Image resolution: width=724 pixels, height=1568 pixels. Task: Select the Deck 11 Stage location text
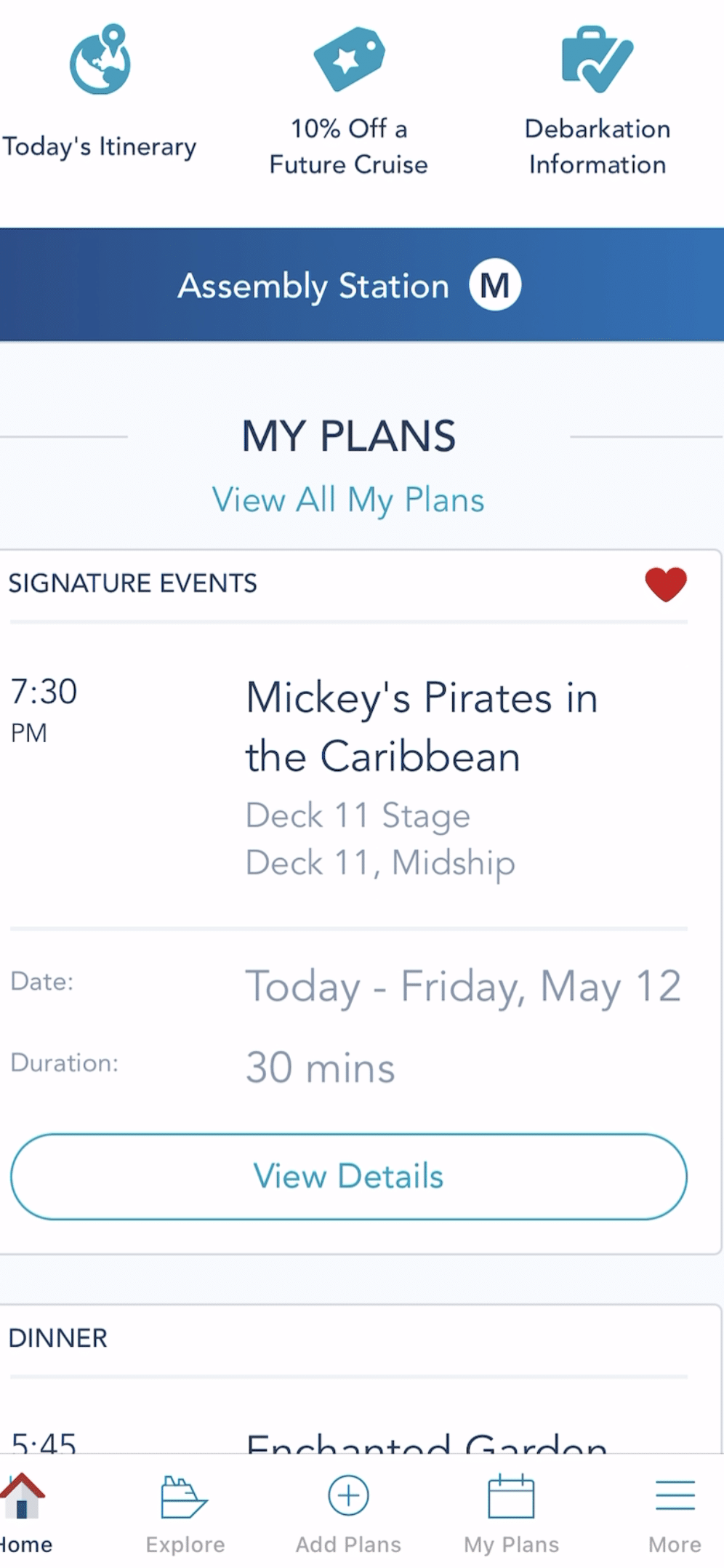[x=358, y=815]
